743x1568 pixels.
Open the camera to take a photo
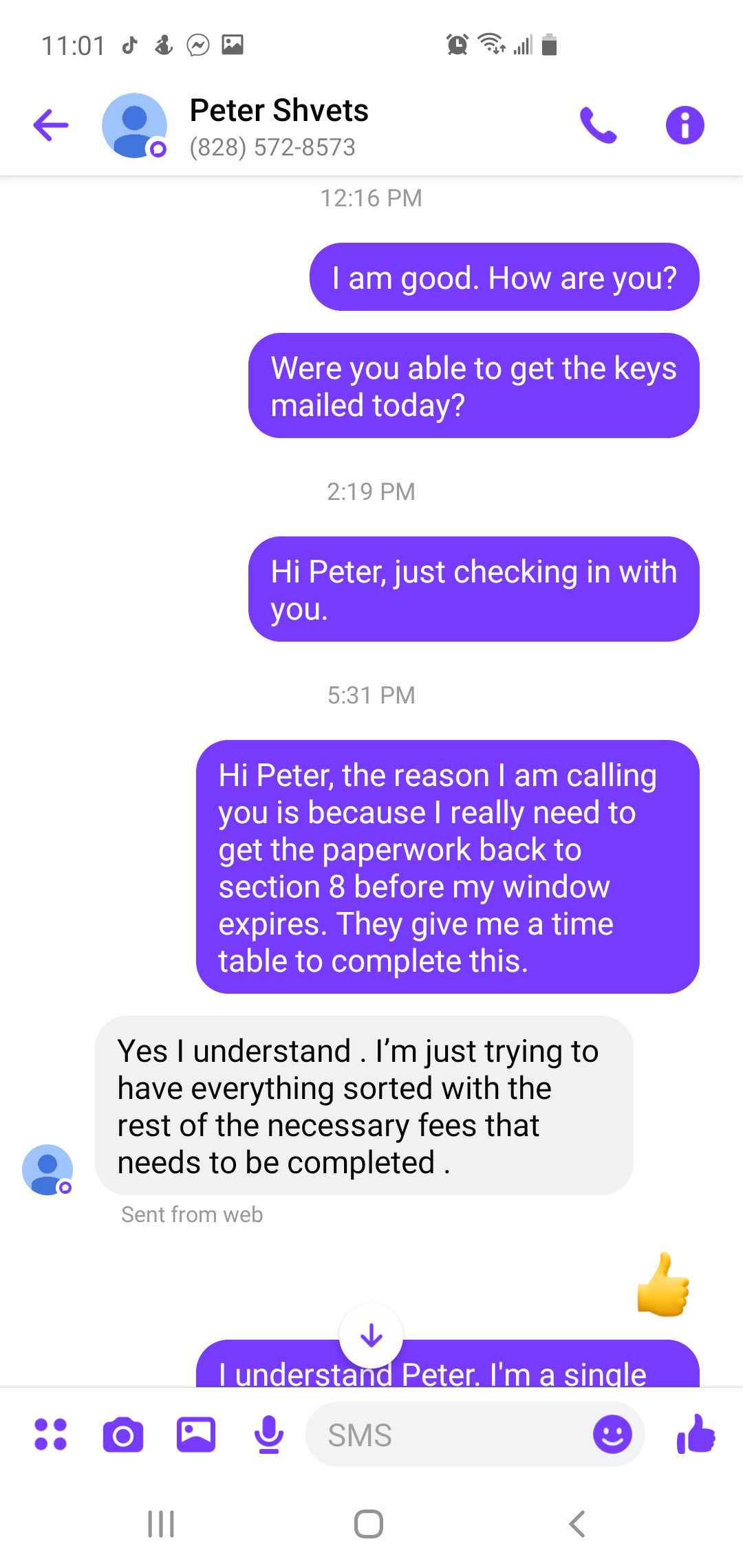click(x=123, y=1435)
